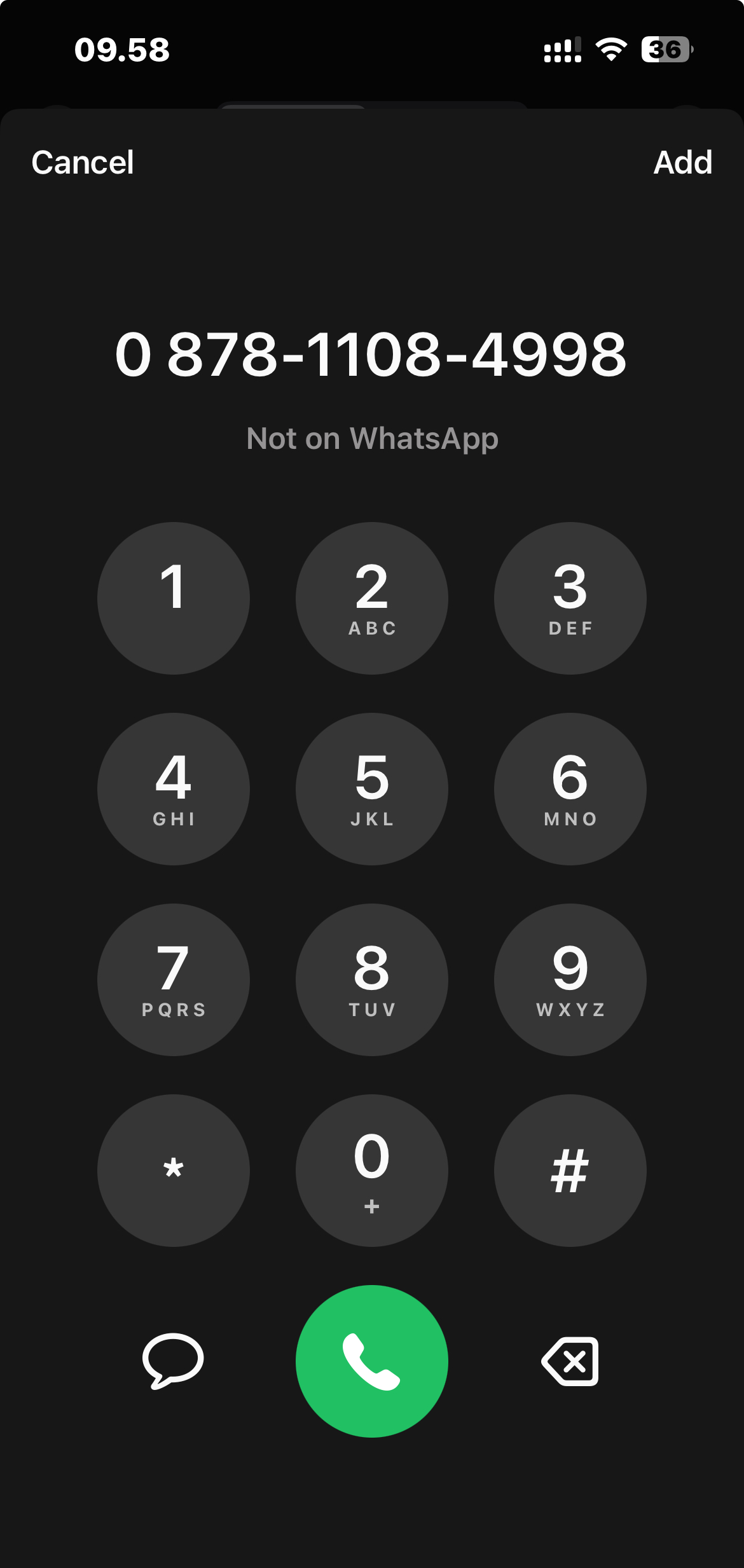
Task: Tap Add to save the number
Action: pos(682,163)
